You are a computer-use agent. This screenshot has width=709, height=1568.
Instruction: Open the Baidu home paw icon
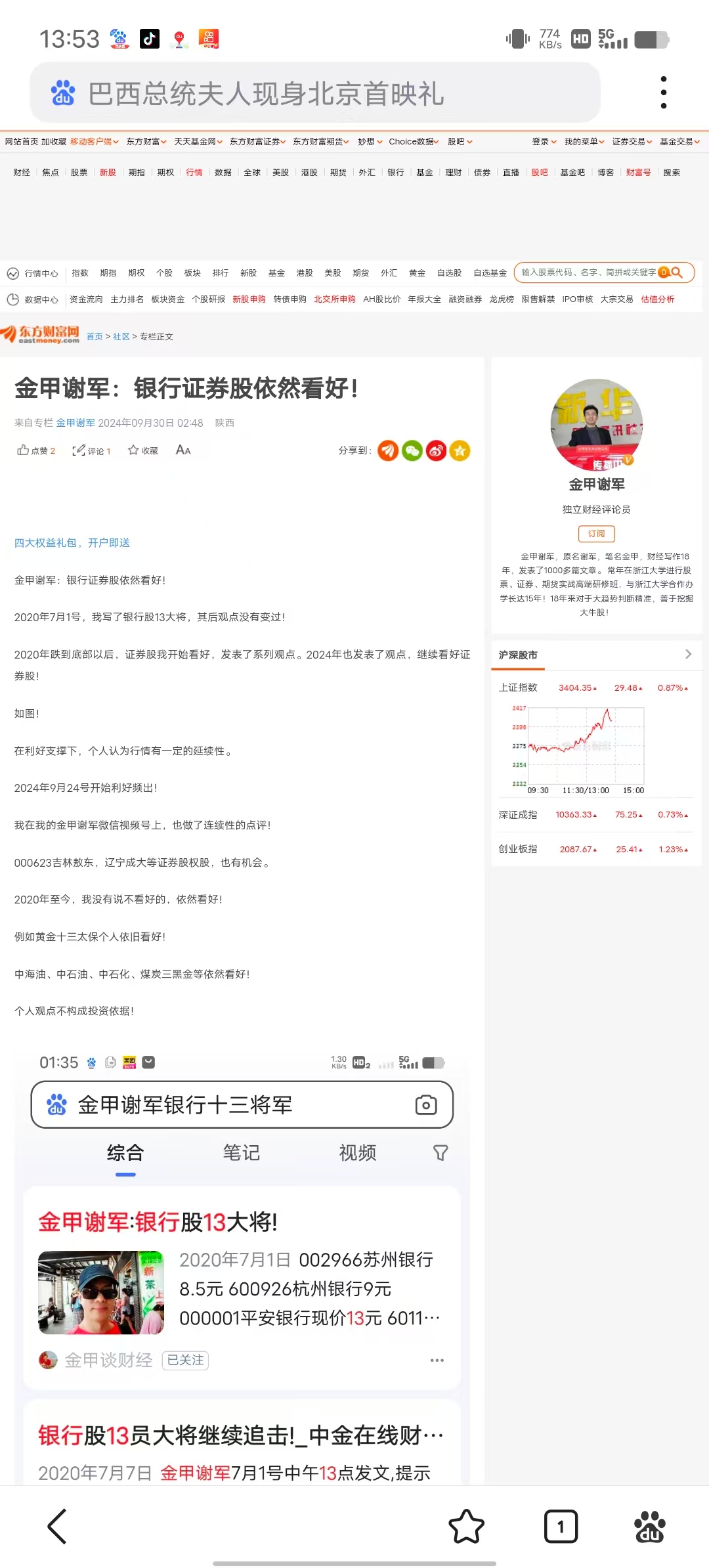tap(650, 1526)
